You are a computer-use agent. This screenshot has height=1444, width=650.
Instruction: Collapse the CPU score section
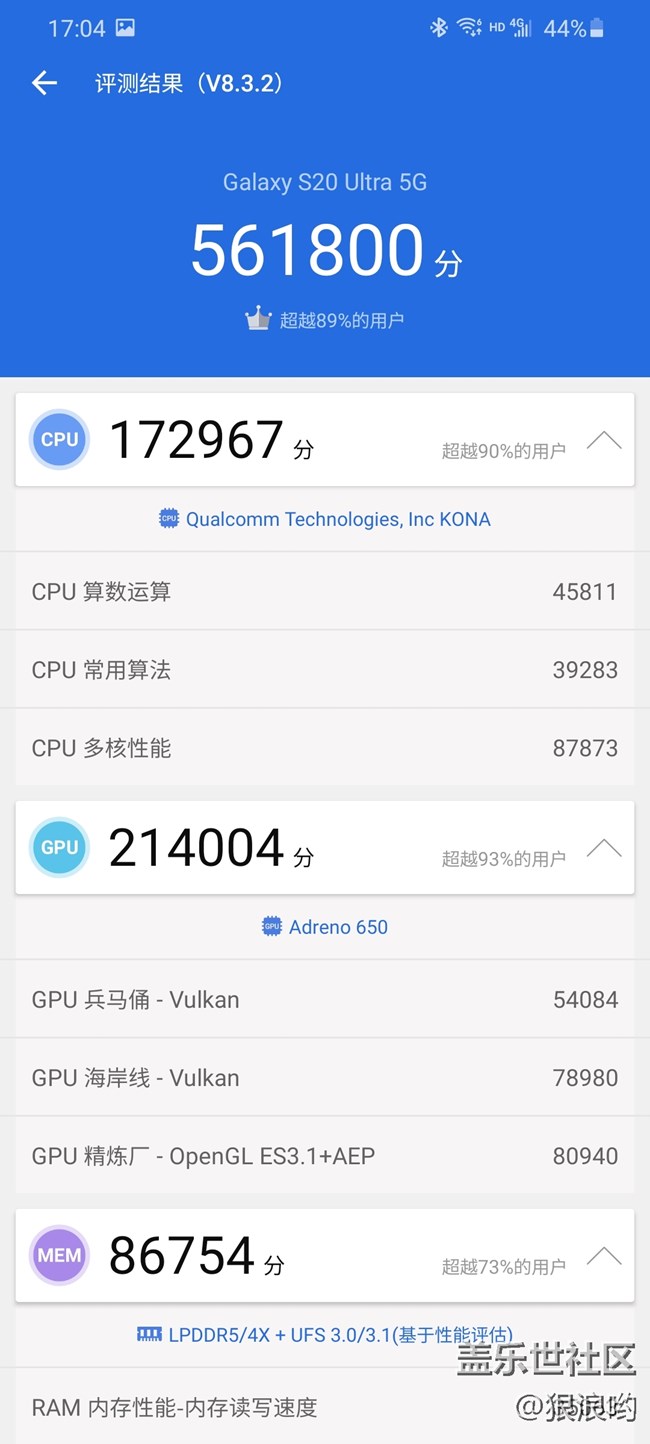(x=604, y=441)
